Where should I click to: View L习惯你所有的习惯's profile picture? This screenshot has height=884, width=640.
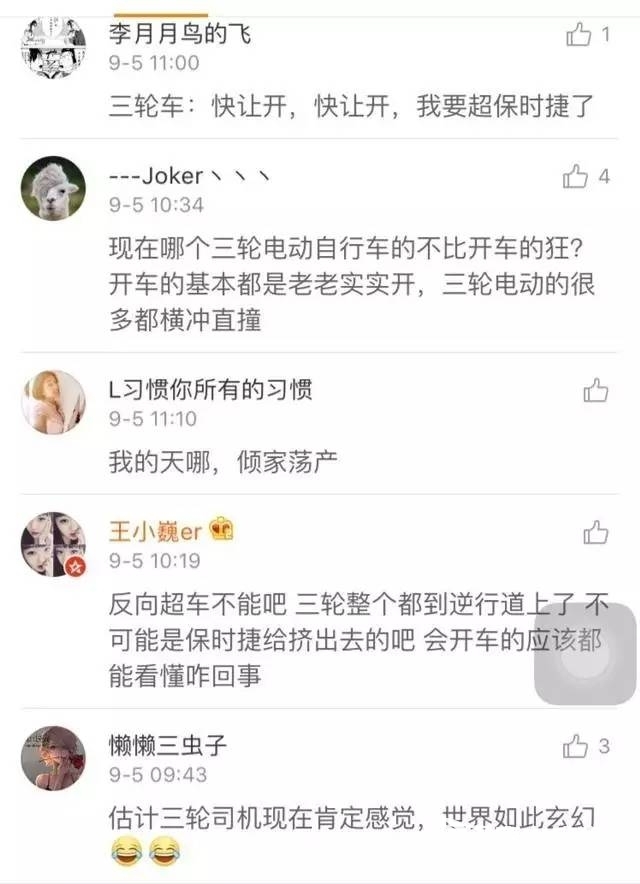click(x=53, y=401)
